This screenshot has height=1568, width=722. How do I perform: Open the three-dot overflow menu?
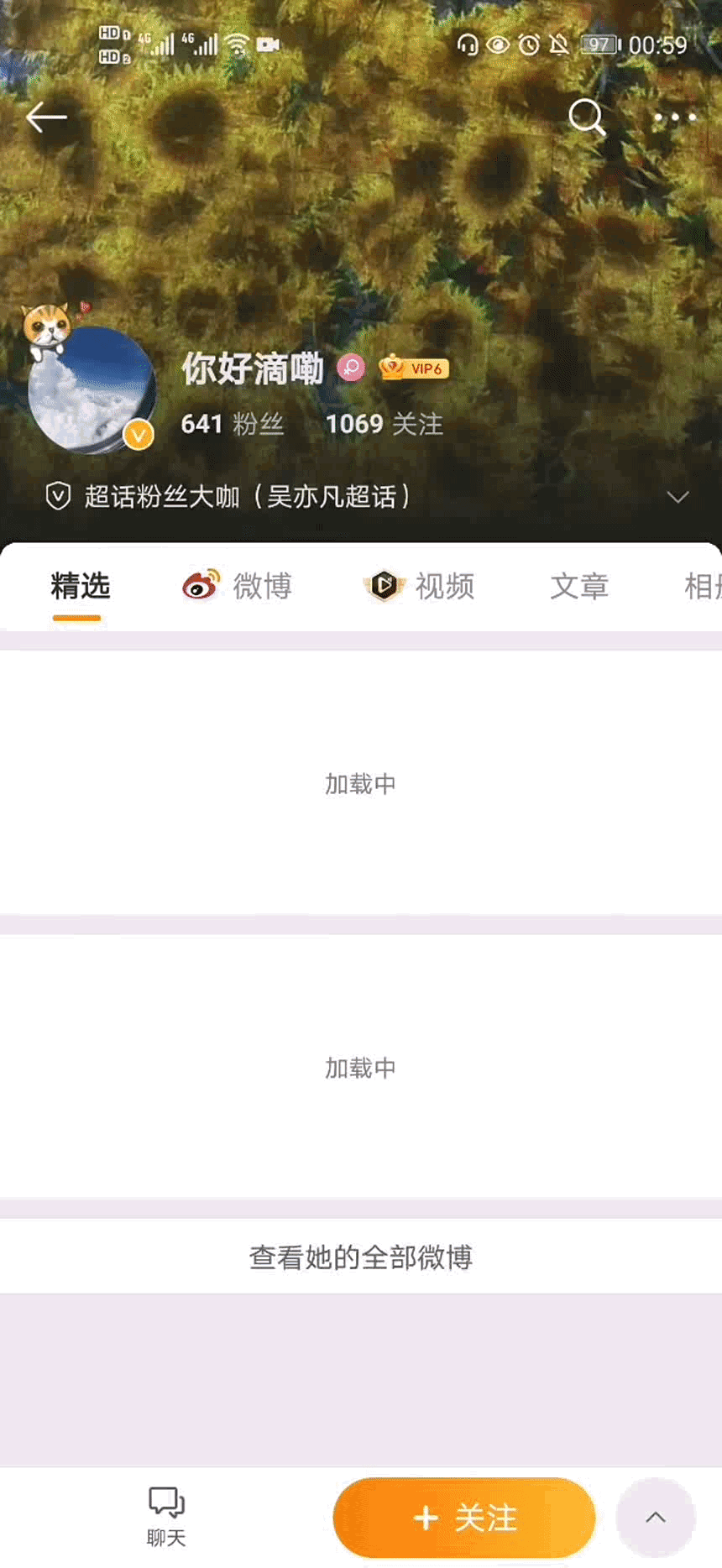[x=674, y=118]
